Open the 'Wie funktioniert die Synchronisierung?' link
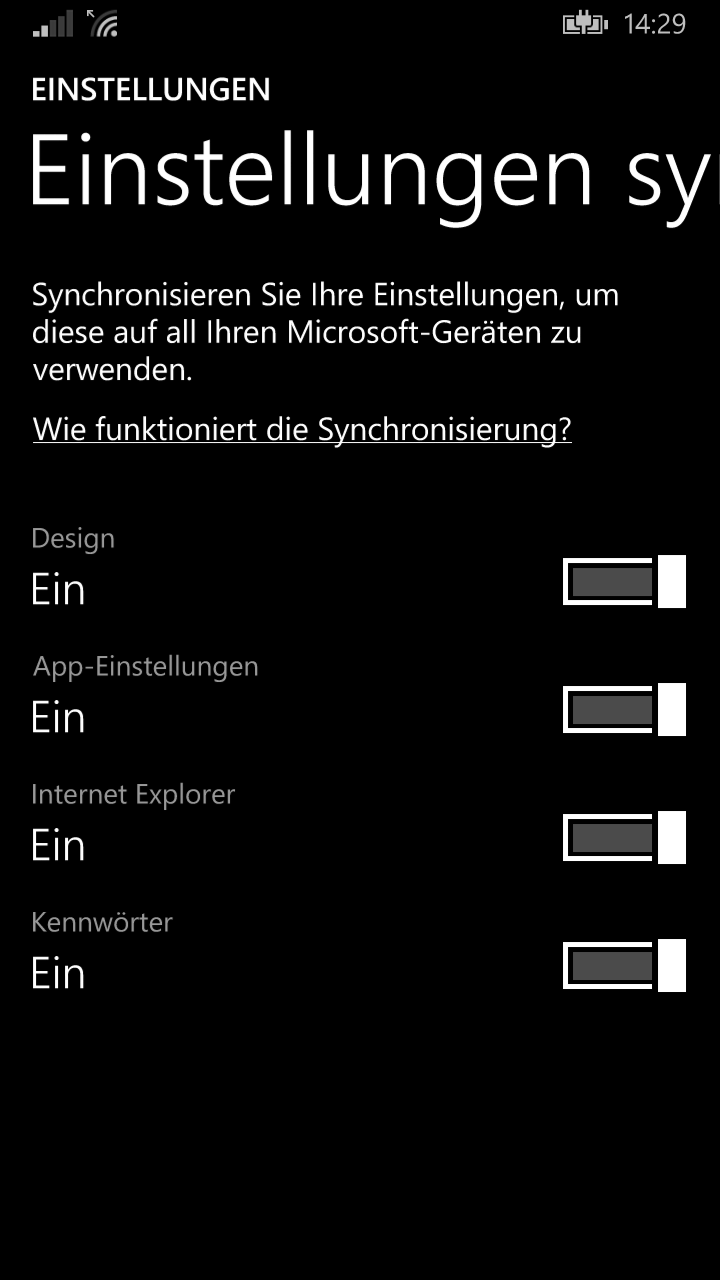The height and width of the screenshot is (1280, 720). coord(302,430)
